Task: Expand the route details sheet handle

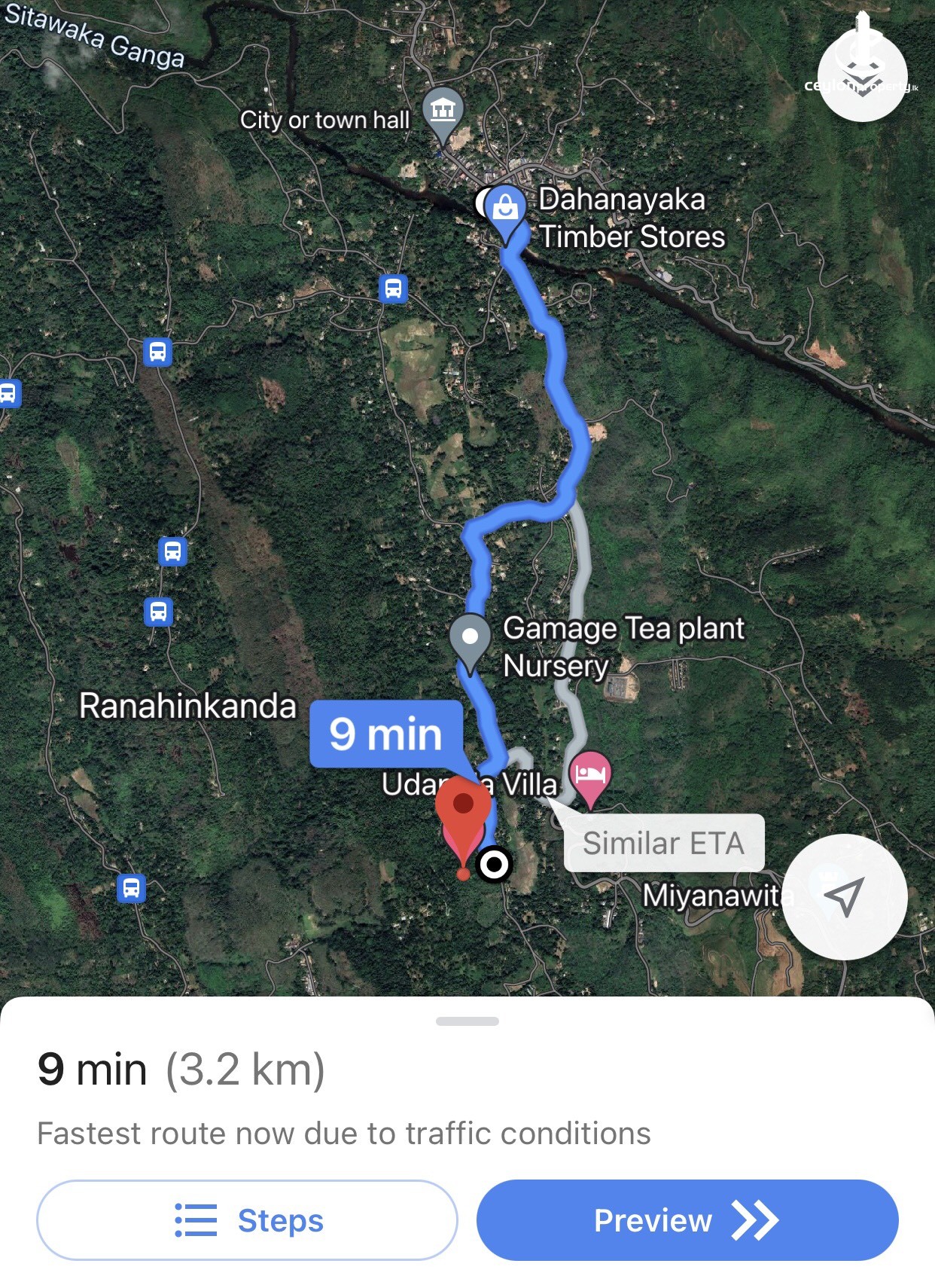Action: (x=467, y=1021)
